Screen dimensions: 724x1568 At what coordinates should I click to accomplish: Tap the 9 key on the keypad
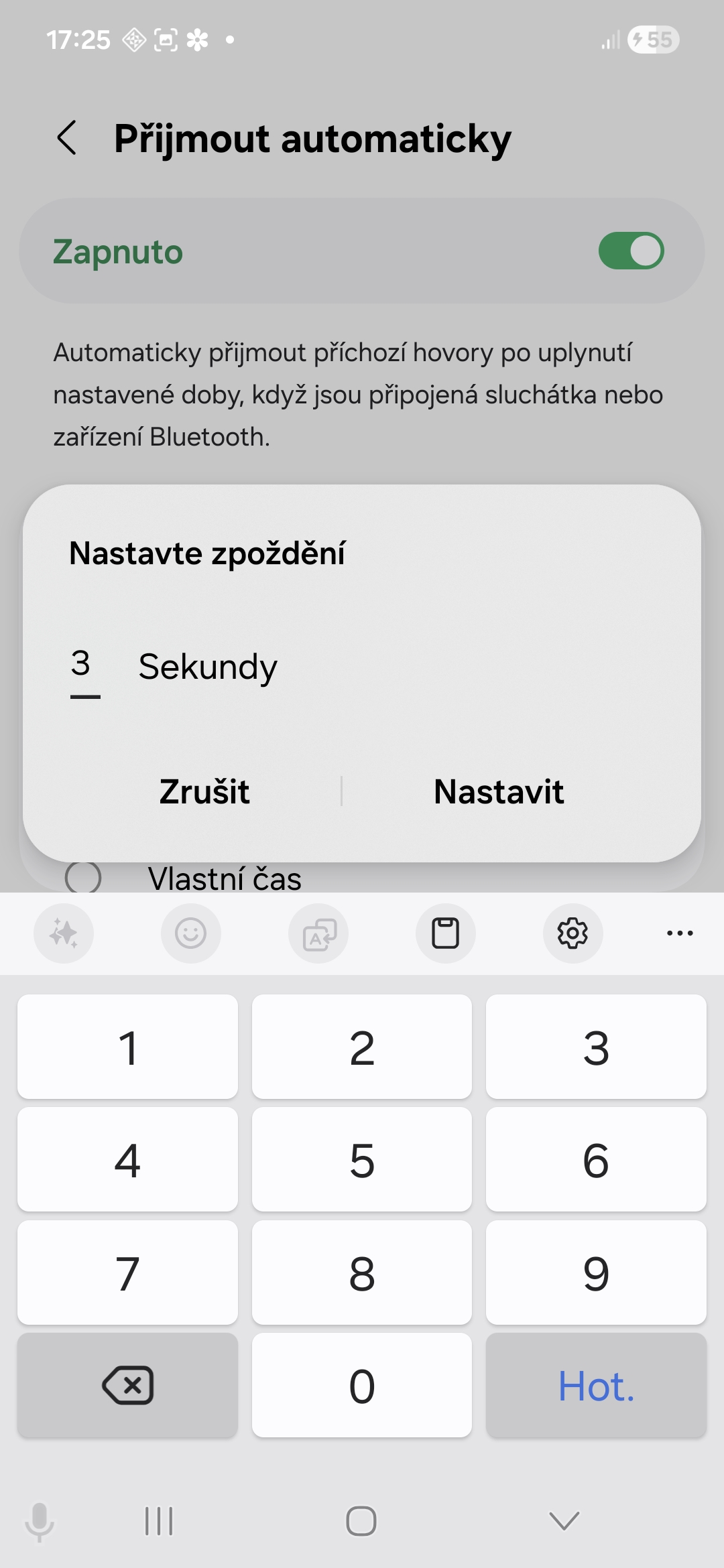[596, 1272]
